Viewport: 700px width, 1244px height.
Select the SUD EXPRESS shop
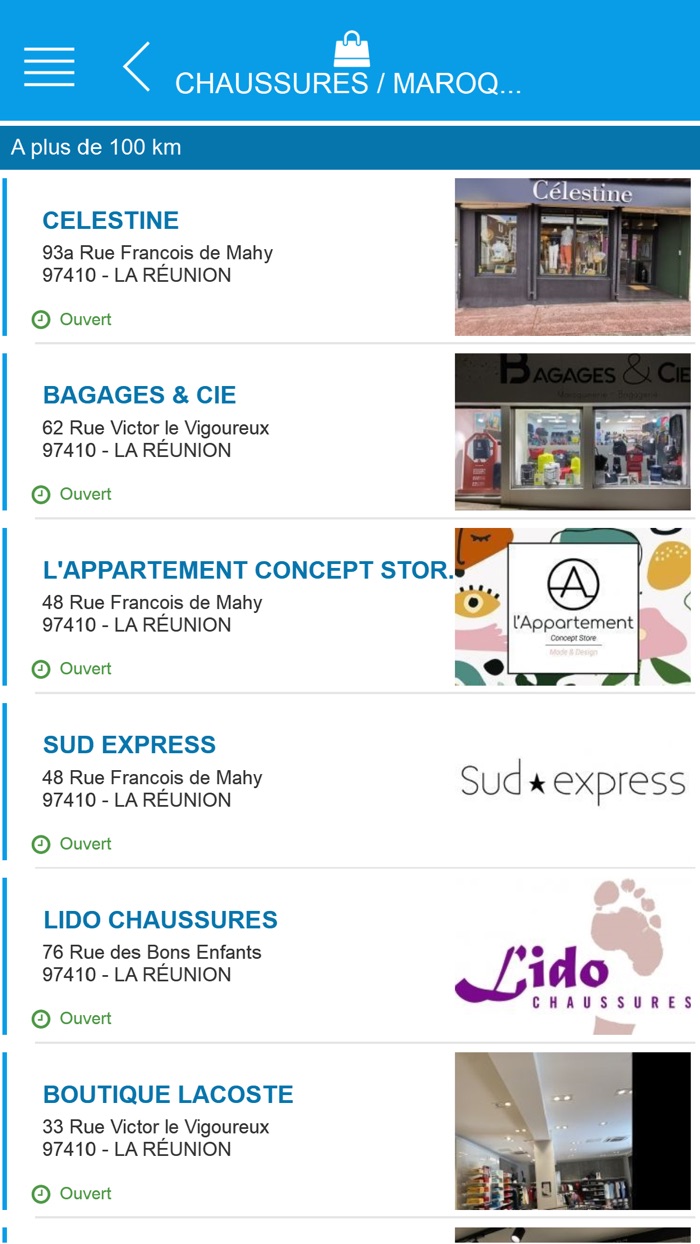click(129, 745)
